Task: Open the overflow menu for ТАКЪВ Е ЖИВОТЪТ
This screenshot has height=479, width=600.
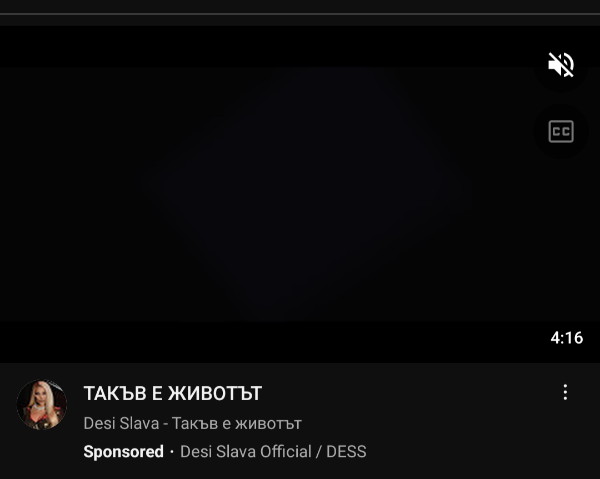Action: point(566,392)
